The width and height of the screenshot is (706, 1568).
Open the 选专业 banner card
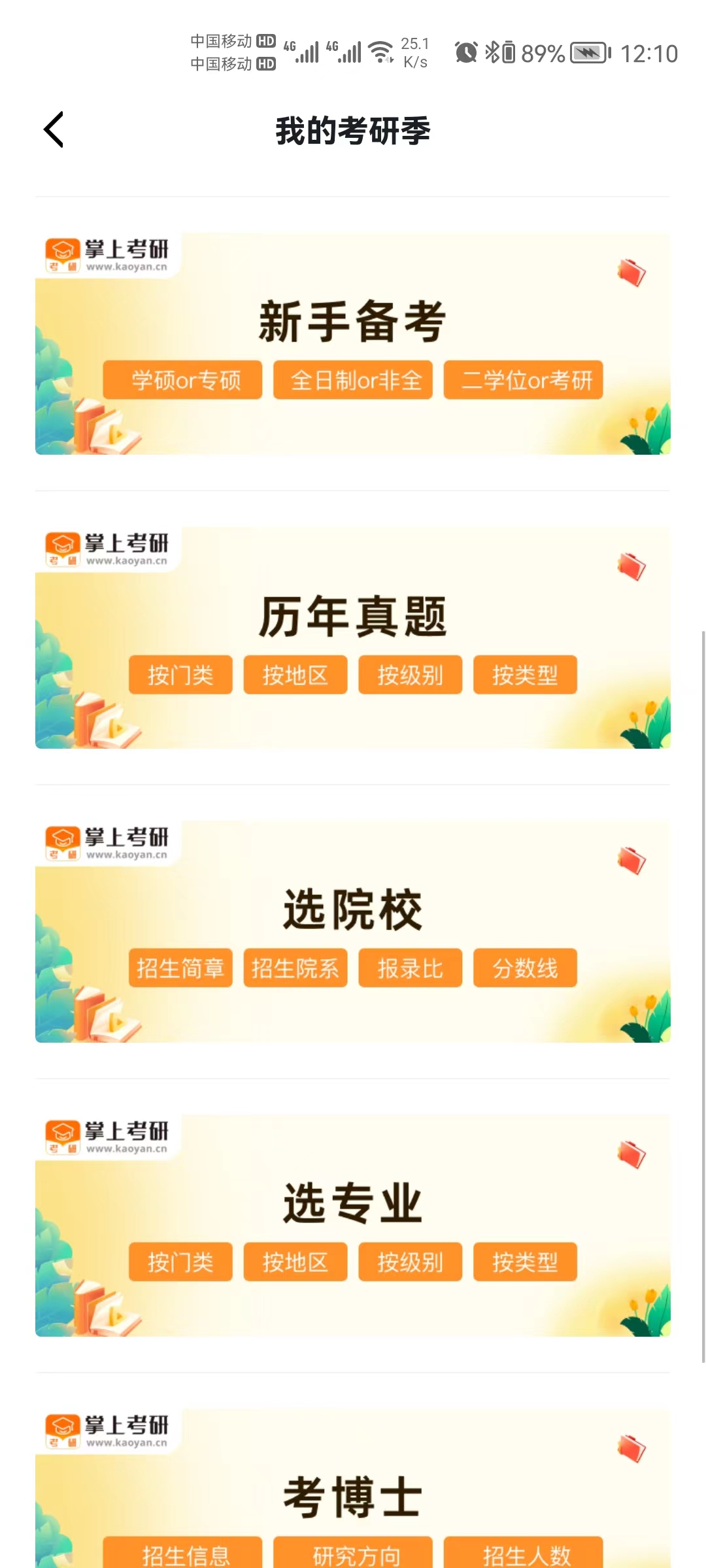(x=353, y=1226)
